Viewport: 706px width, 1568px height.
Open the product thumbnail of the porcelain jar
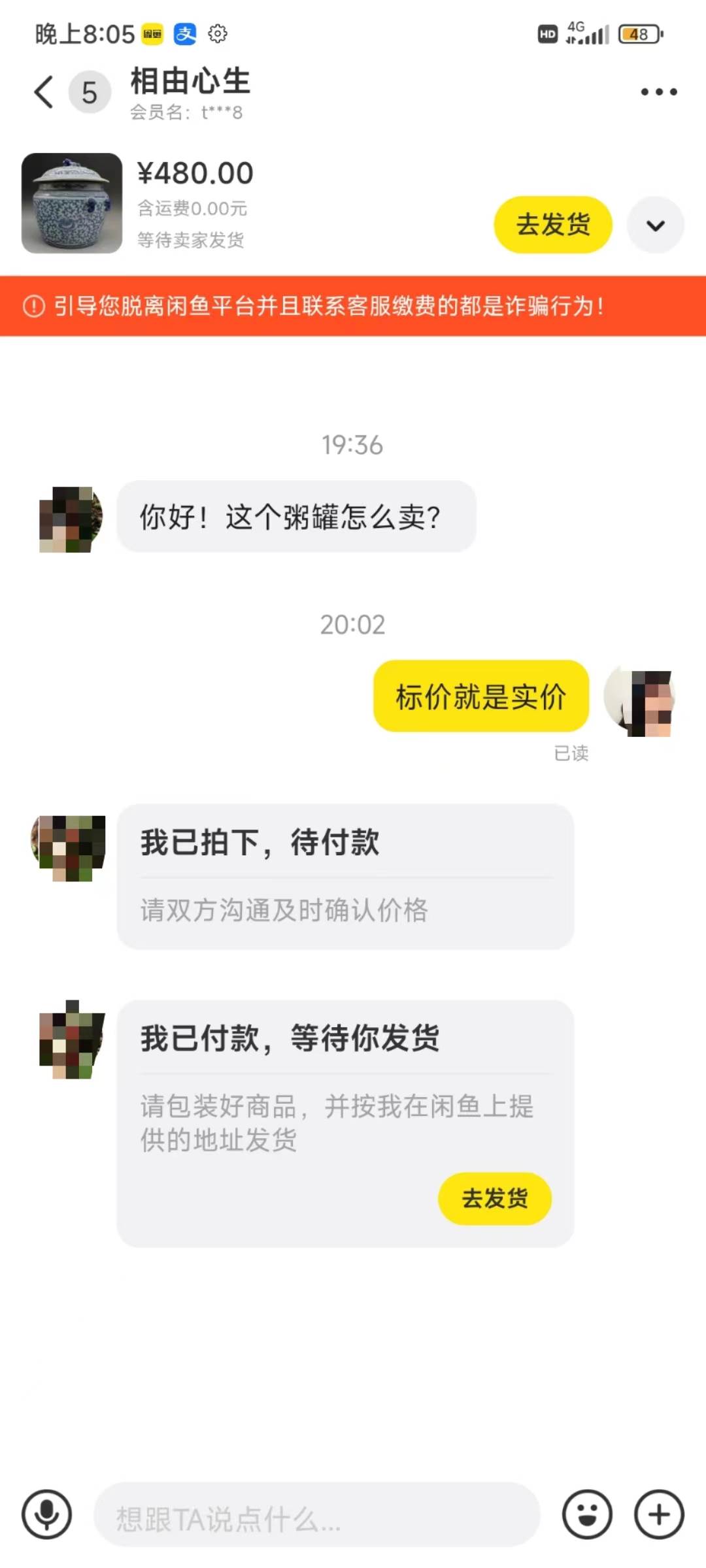point(72,204)
